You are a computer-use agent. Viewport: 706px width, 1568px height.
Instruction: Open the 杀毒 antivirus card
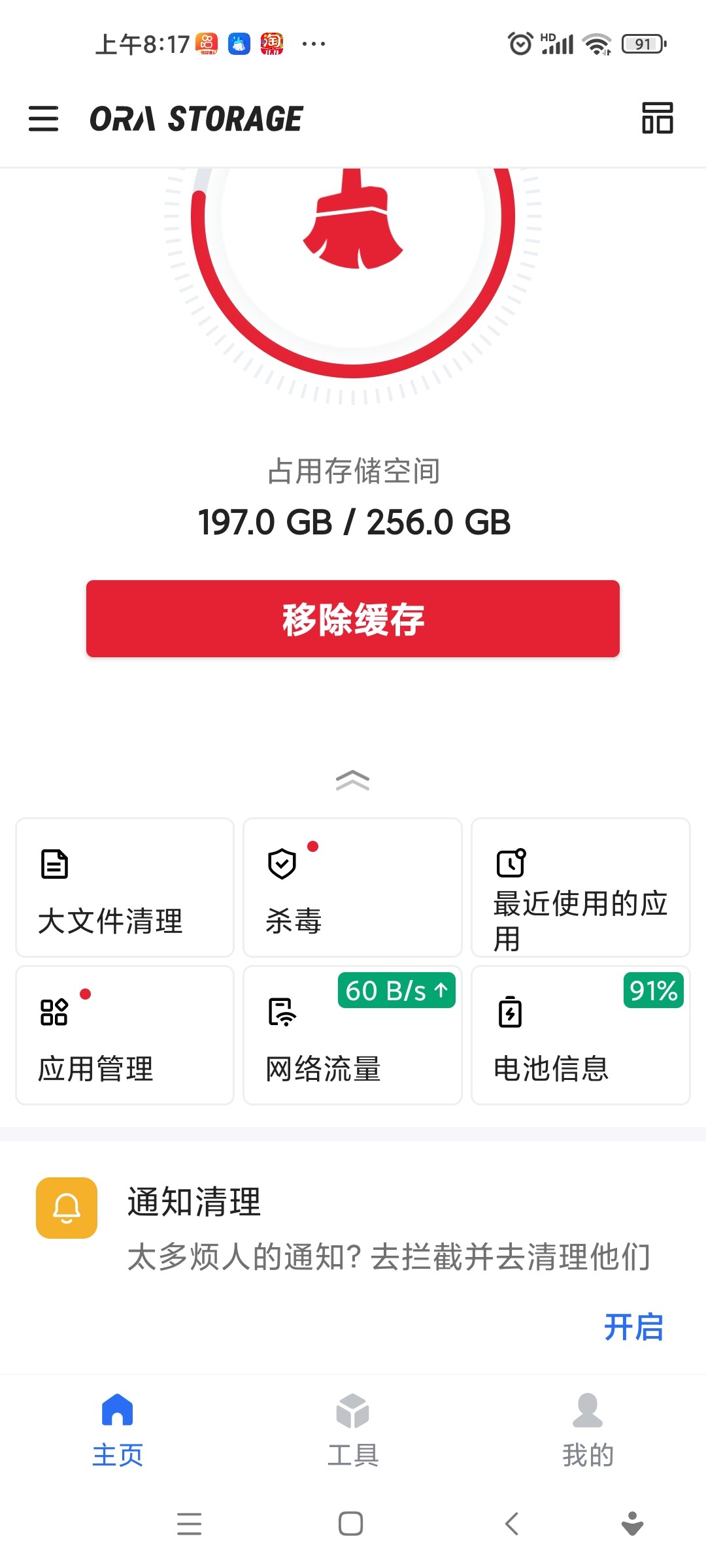[352, 887]
